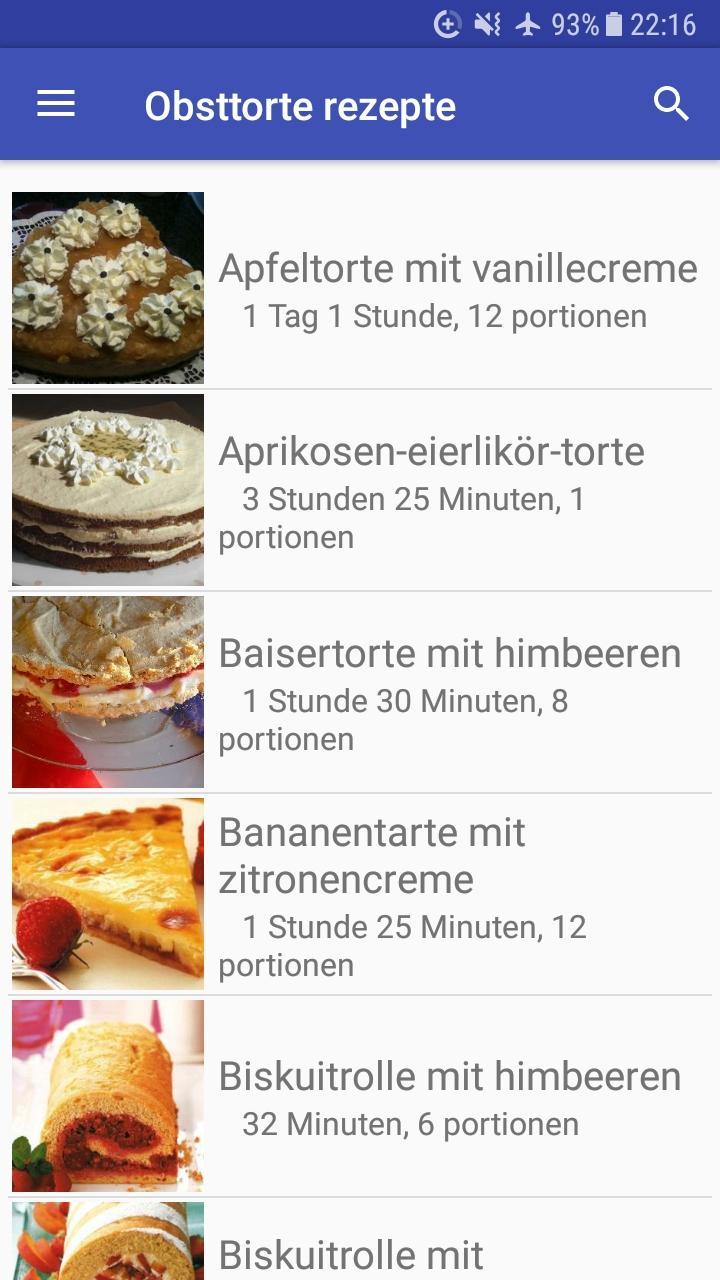Tap the search magnifier icon
Viewport: 720px width, 1280px height.
(671, 104)
